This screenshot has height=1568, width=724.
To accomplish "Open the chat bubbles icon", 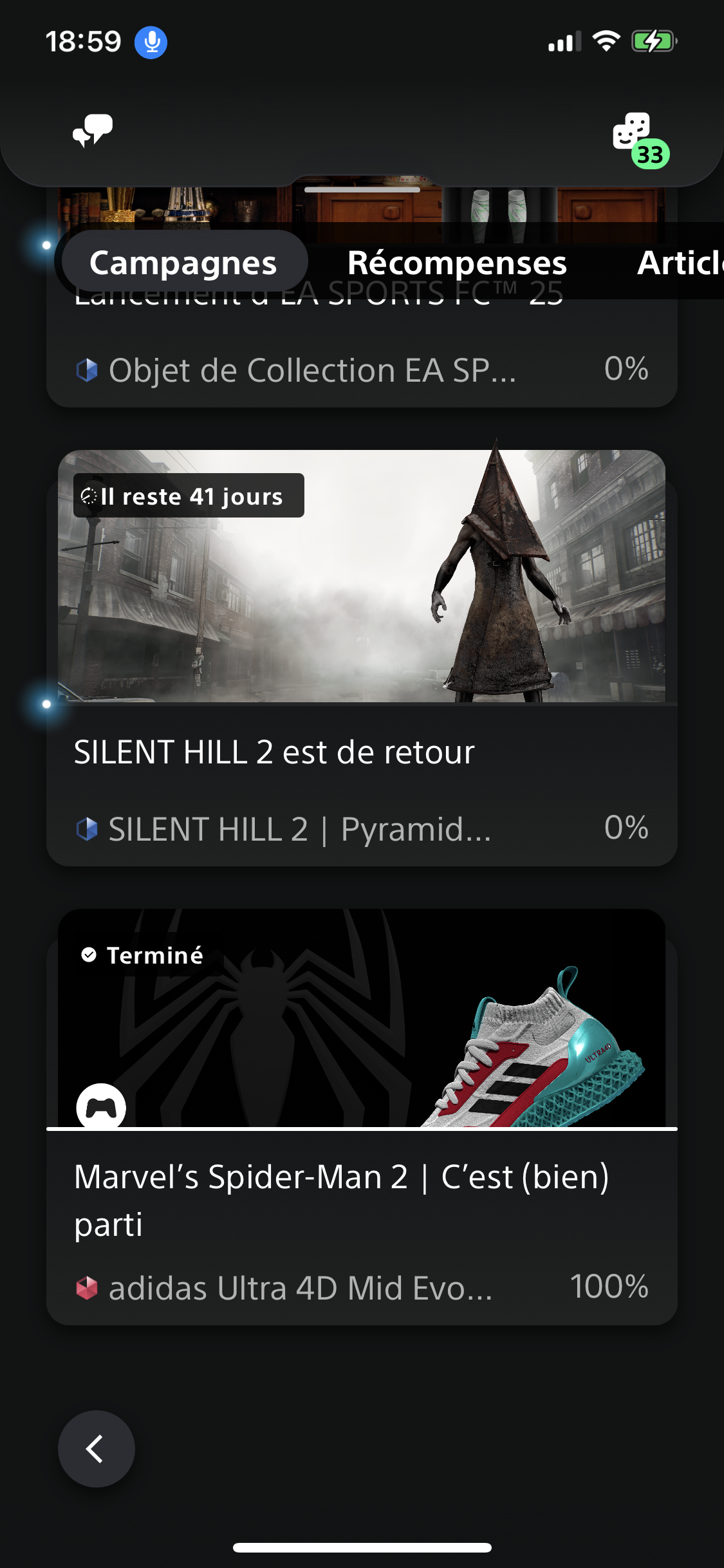I will click(x=93, y=131).
